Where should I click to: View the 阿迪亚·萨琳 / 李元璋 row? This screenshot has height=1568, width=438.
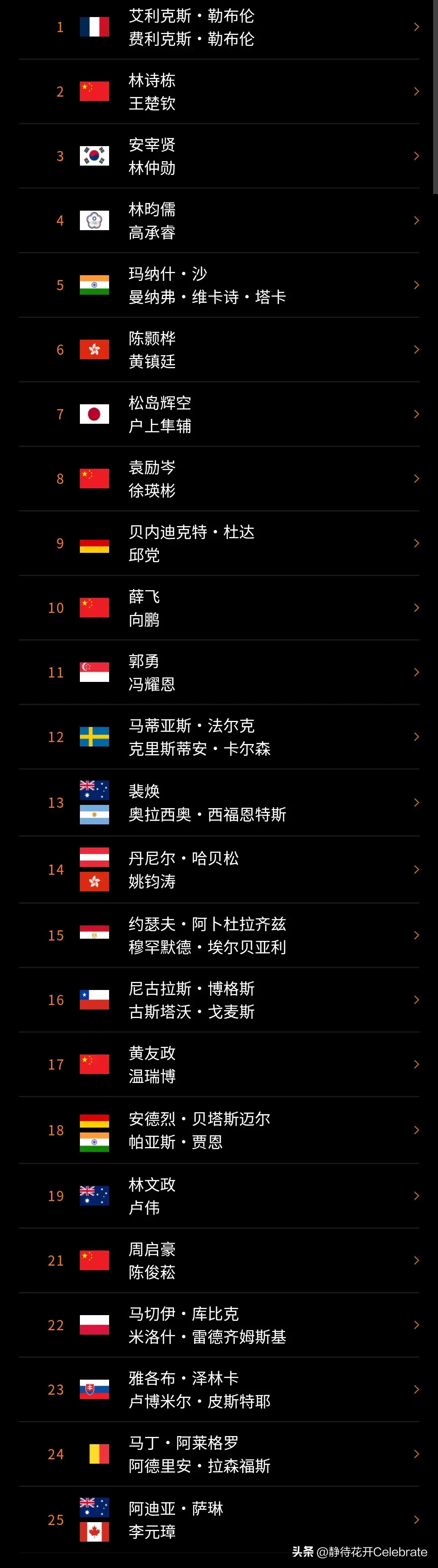[219, 1520]
